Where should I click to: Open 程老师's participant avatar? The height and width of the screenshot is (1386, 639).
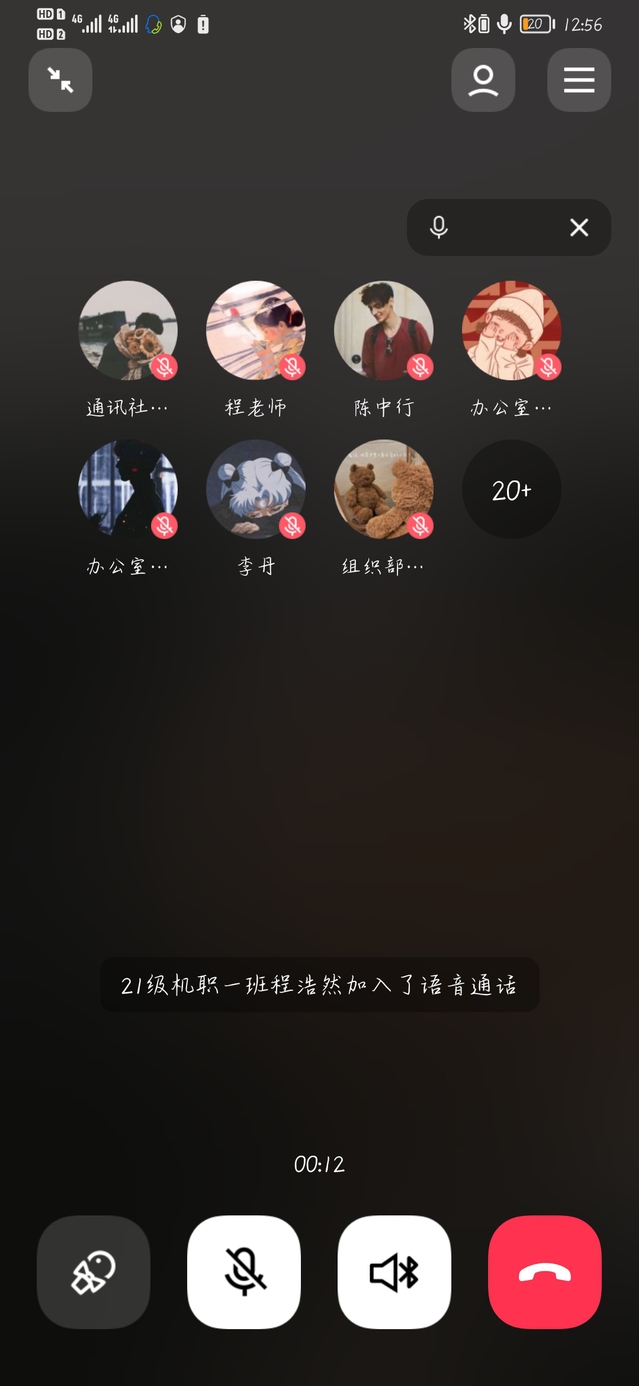[x=256, y=331]
